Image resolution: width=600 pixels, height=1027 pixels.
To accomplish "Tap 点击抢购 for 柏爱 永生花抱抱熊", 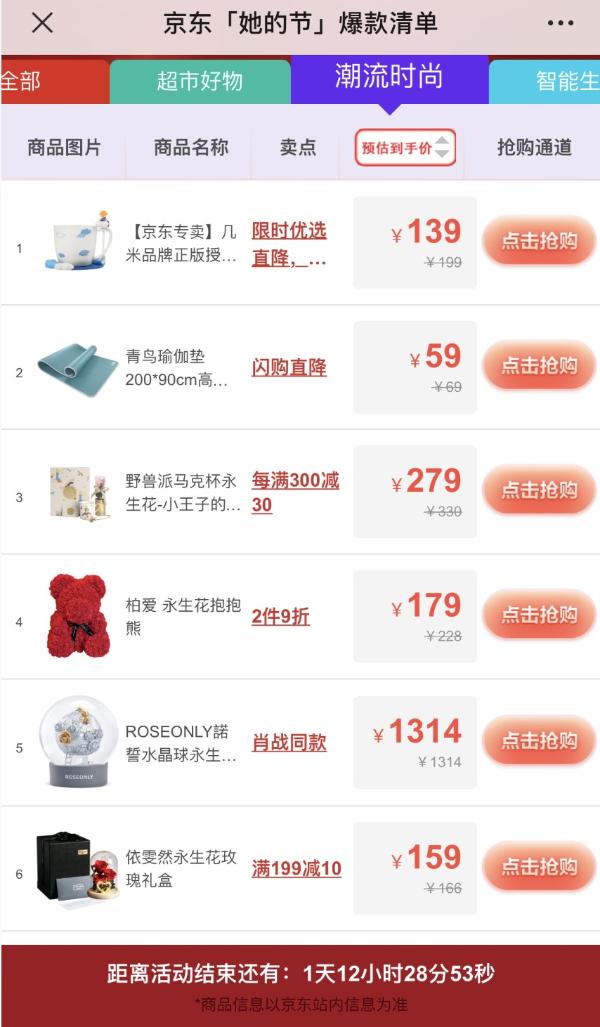I will [x=539, y=615].
